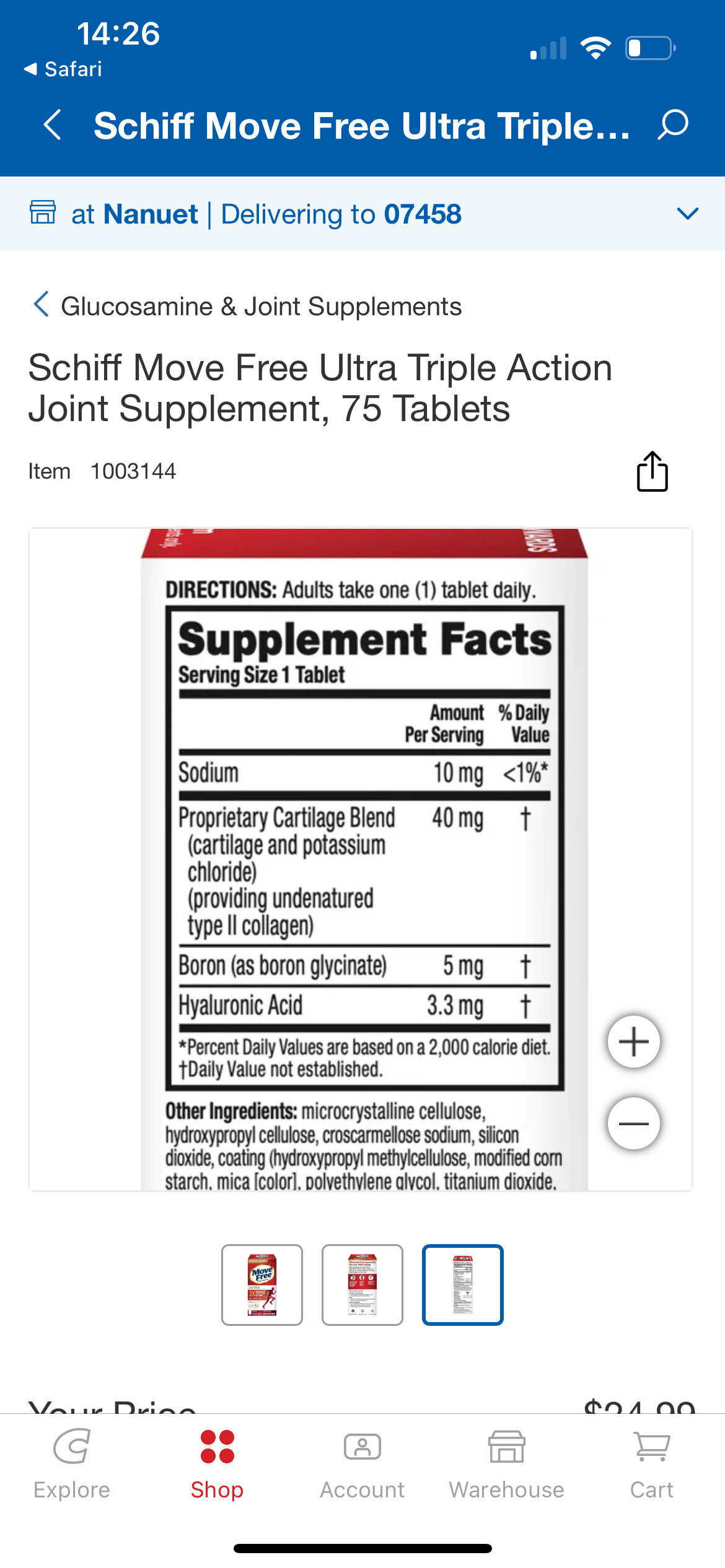725x1568 pixels.
Task: Select the first Move Free box thumbnail
Action: coord(262,1285)
